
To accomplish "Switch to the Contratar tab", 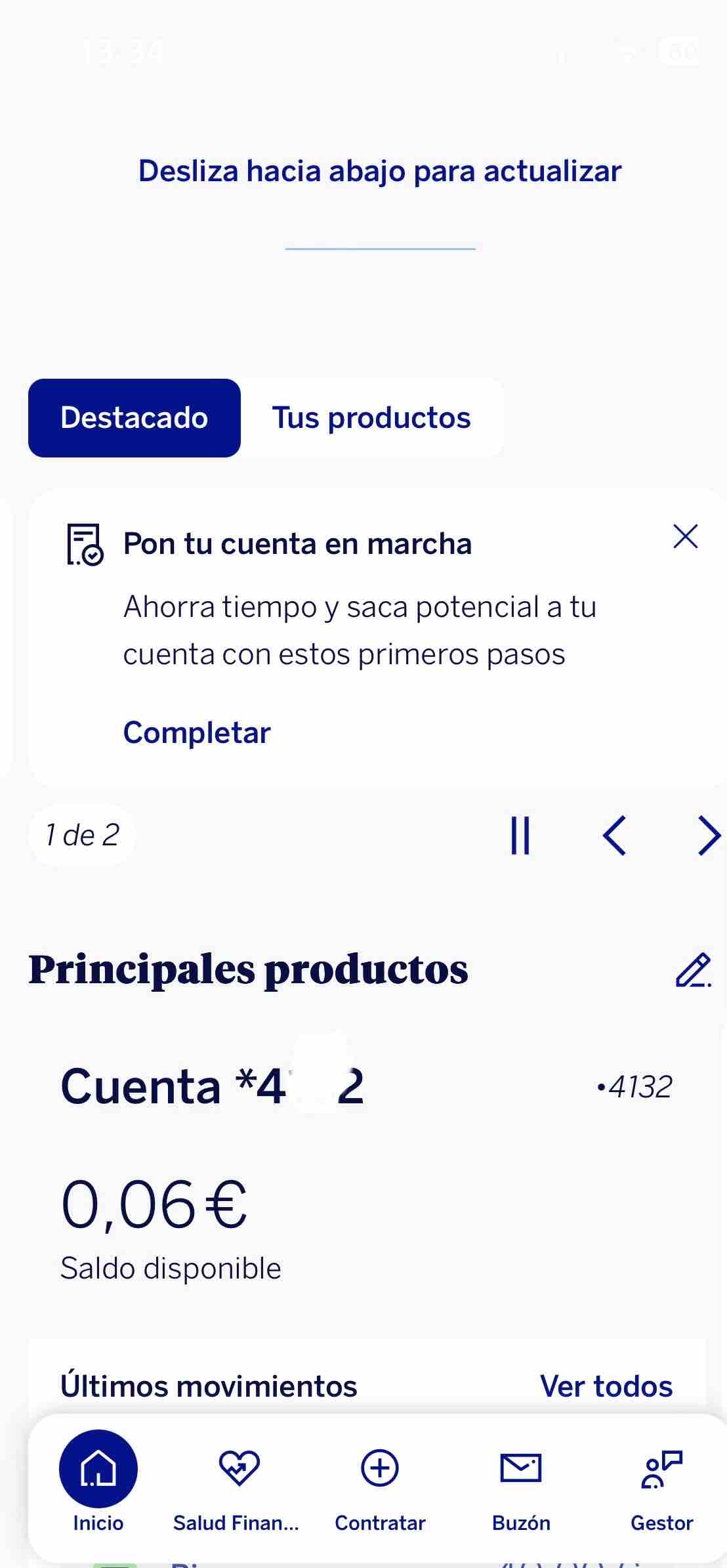I will click(380, 1483).
